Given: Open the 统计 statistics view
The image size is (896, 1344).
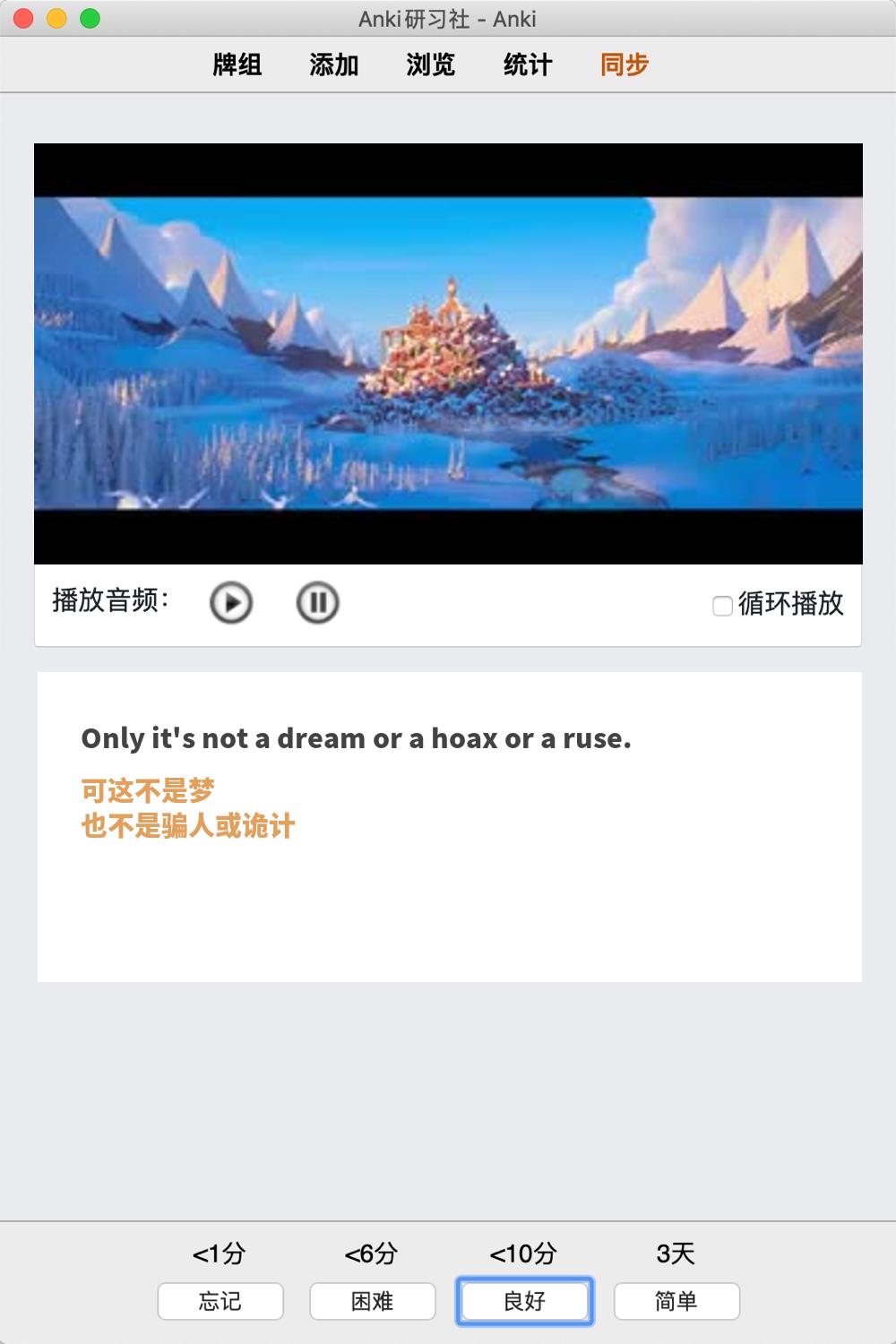Looking at the screenshot, I should (528, 65).
